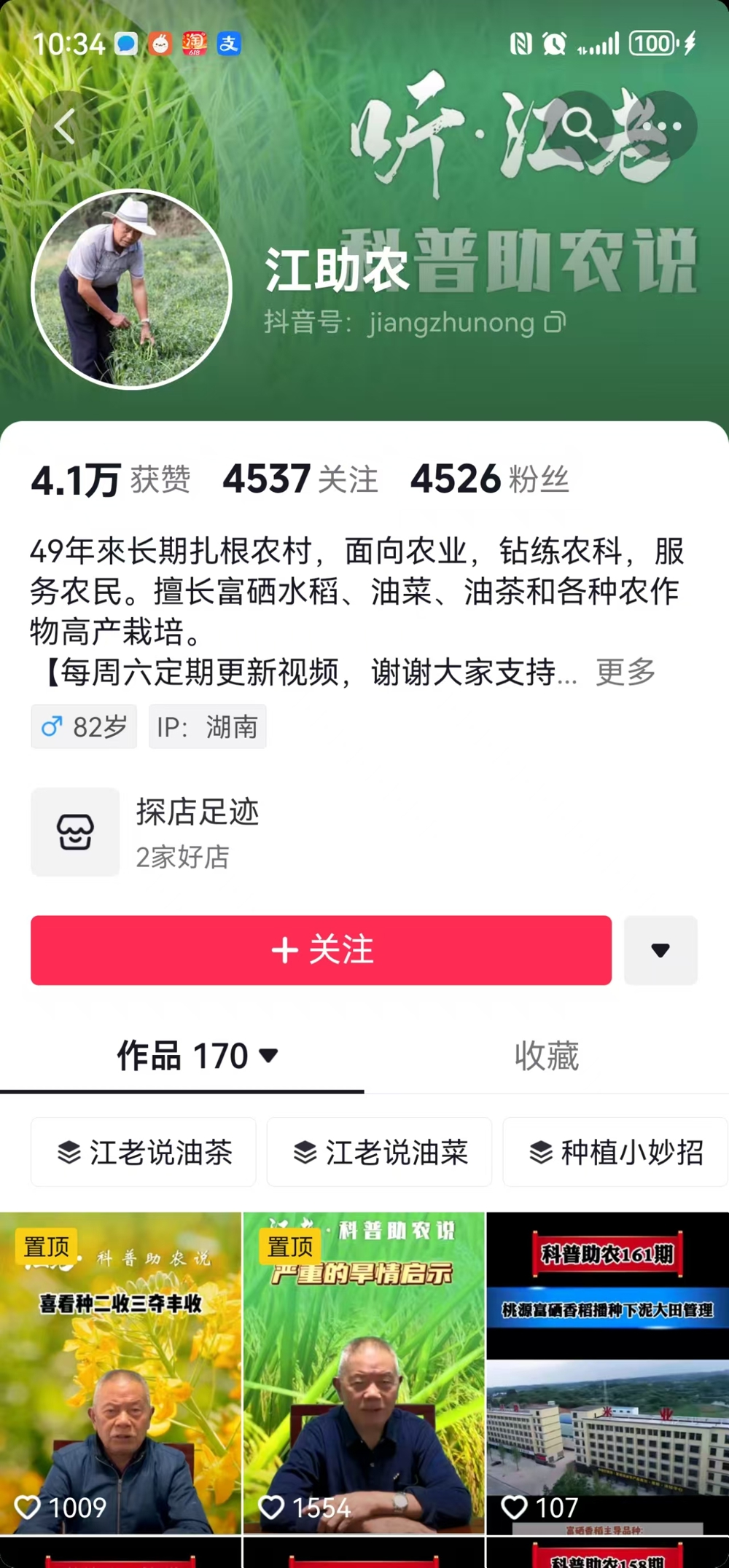
Task: Open the dropdown arrow next to 关注
Action: tap(660, 949)
